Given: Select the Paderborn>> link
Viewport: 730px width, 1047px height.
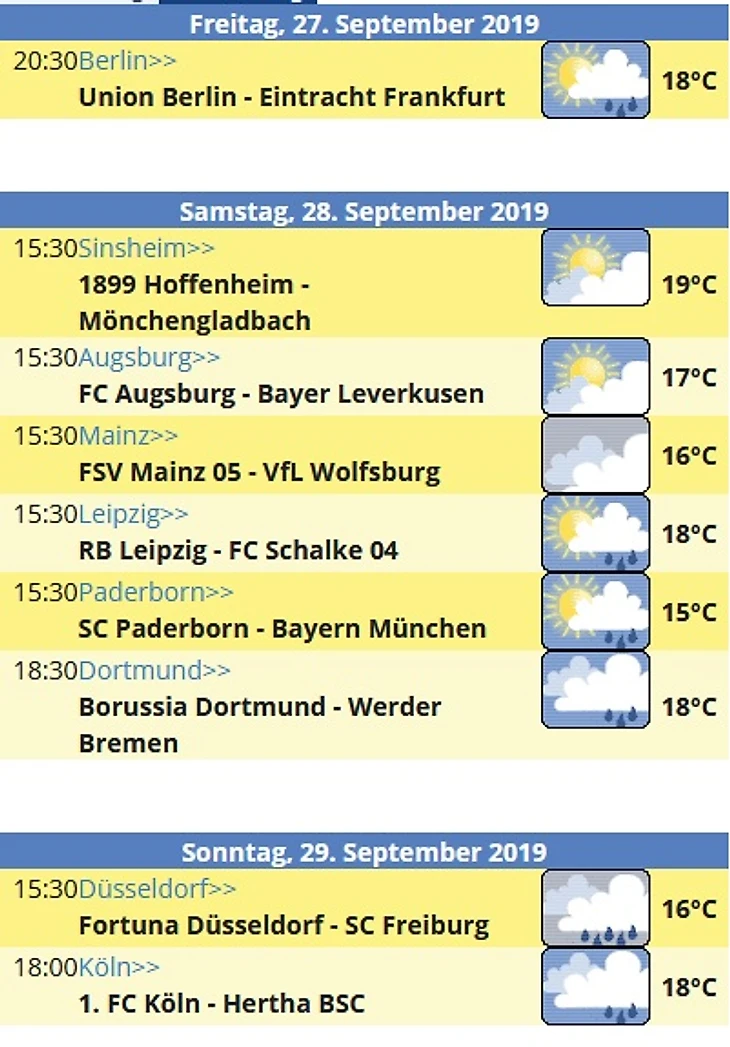Looking at the screenshot, I should tap(155, 592).
